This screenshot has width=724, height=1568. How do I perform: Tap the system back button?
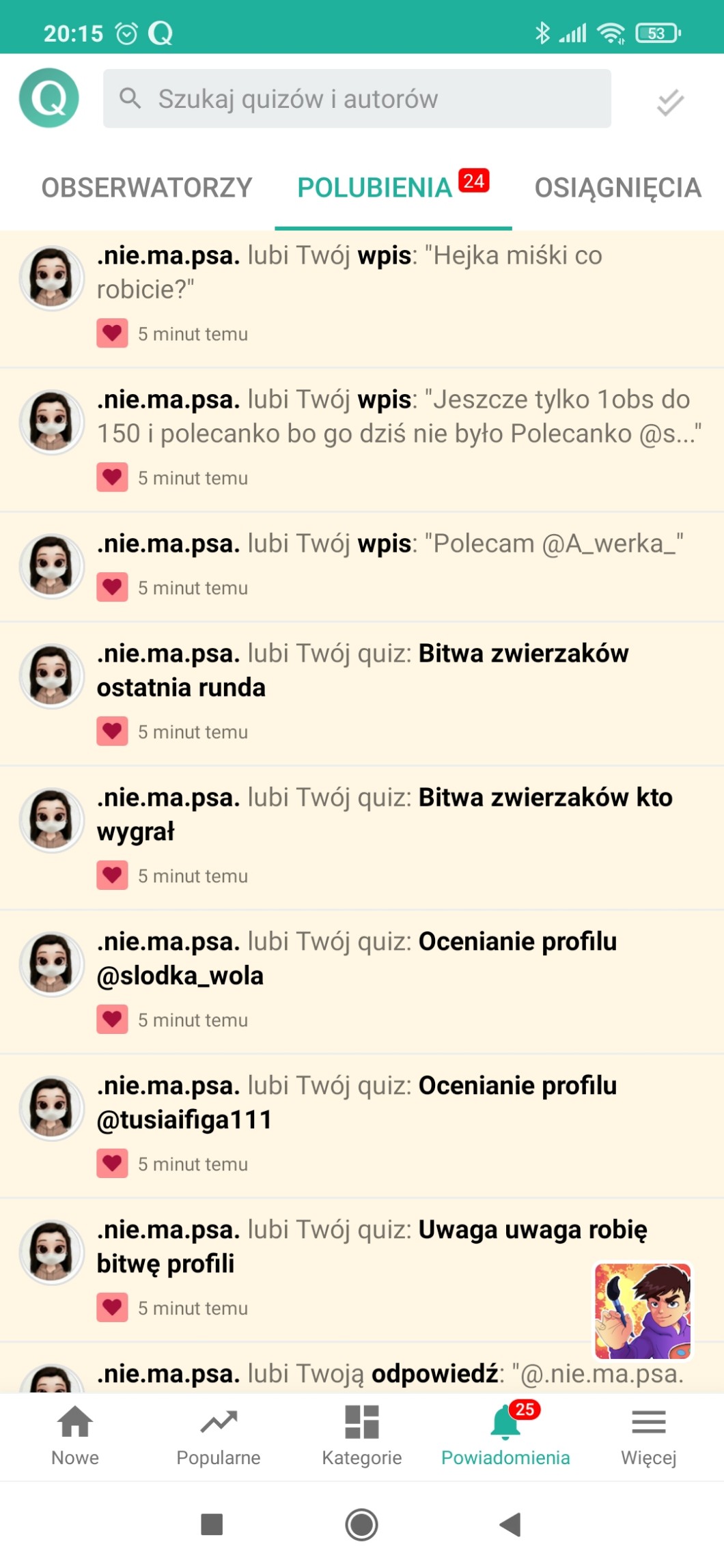(x=510, y=1524)
